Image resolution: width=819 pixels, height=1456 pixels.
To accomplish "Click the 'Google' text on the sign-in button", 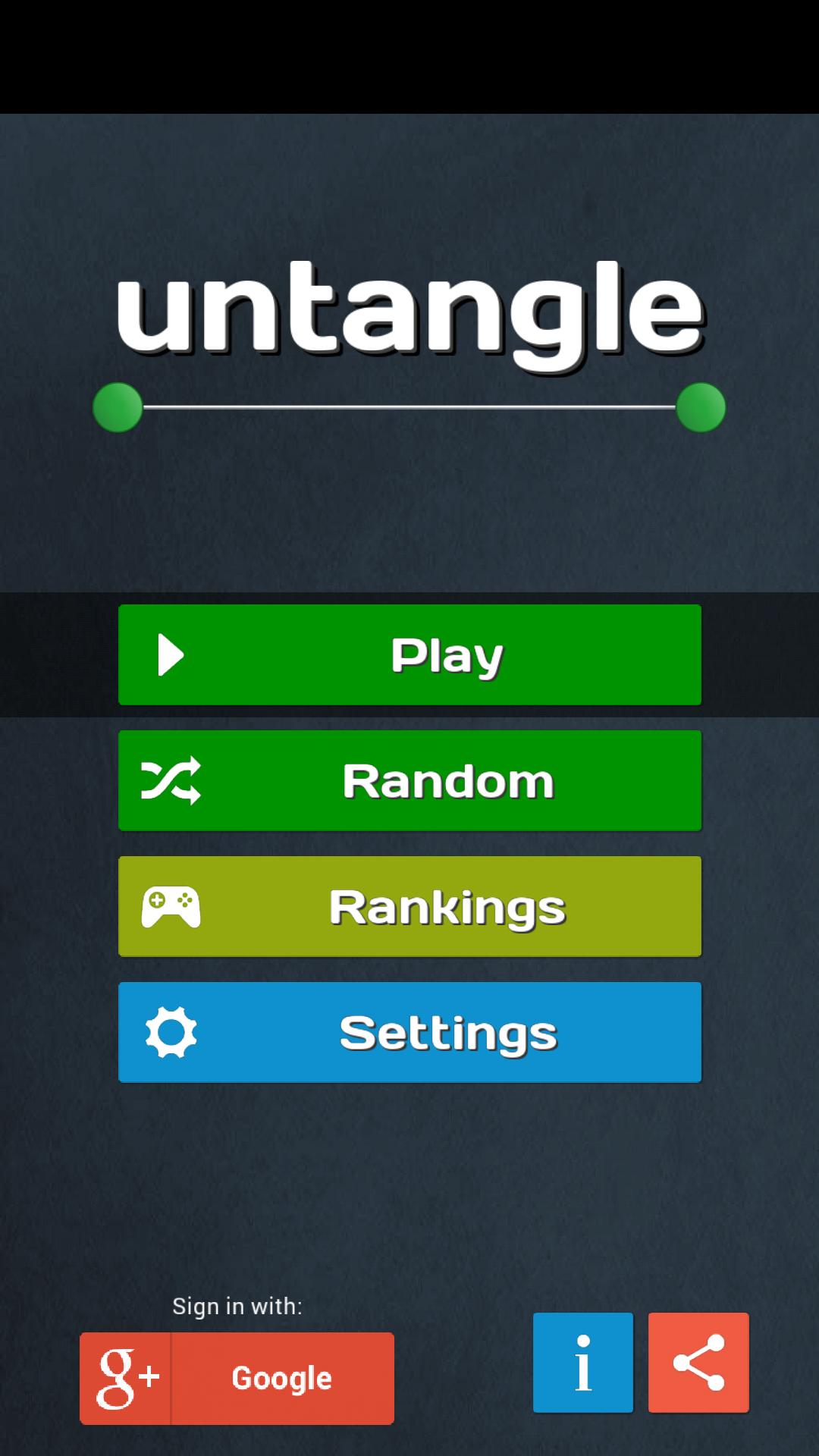I will click(281, 1377).
